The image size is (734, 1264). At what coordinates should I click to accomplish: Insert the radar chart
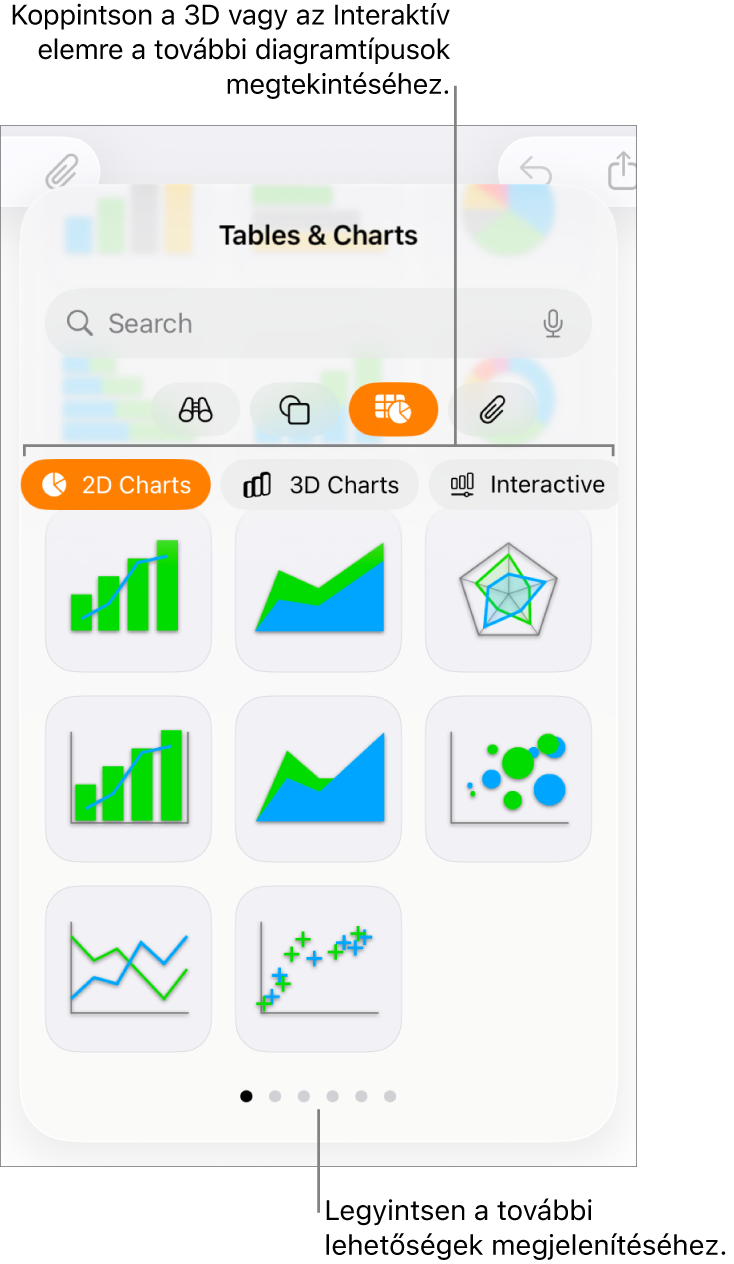click(508, 590)
